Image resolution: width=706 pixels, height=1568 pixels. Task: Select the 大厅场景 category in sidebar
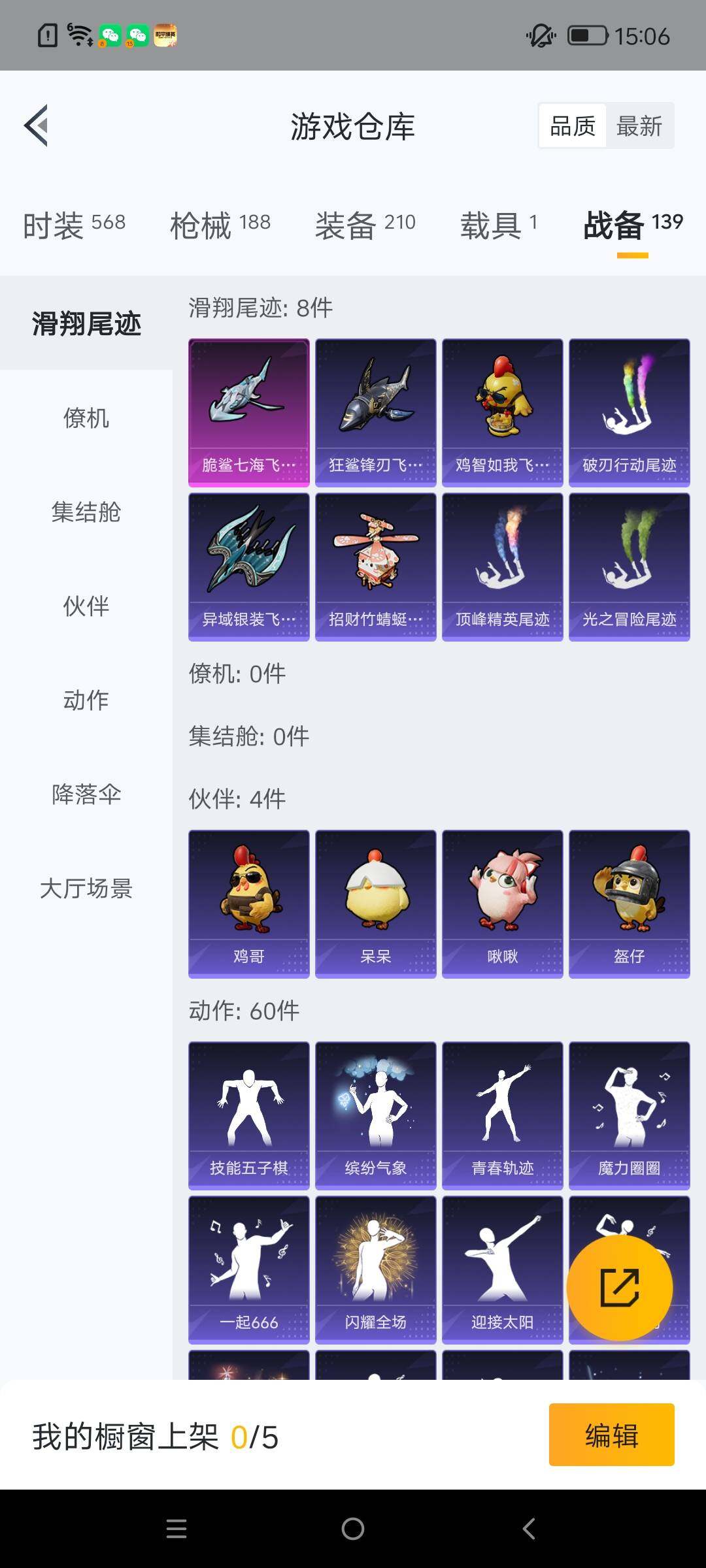pos(86,889)
